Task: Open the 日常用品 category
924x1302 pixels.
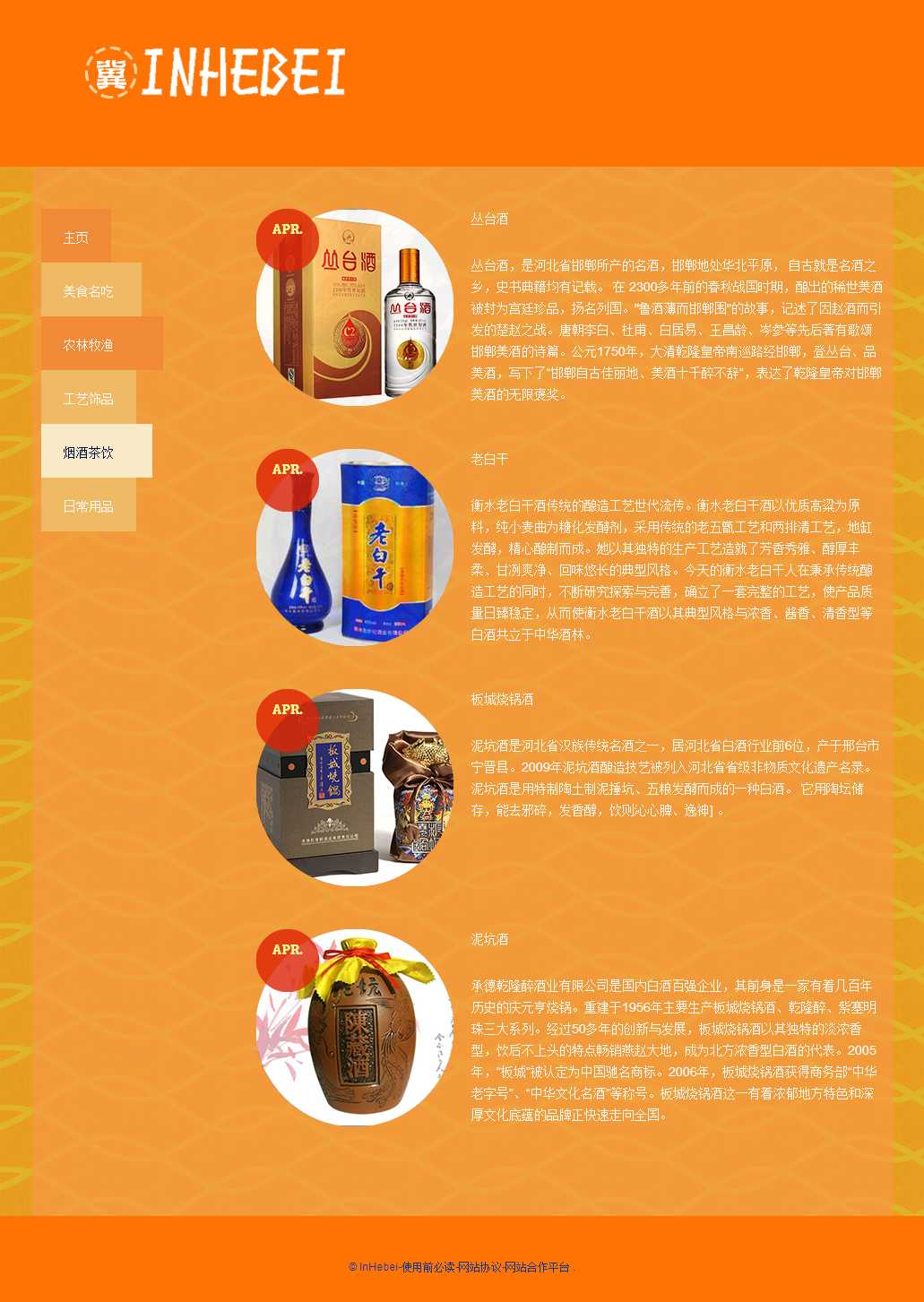Action: tap(89, 506)
